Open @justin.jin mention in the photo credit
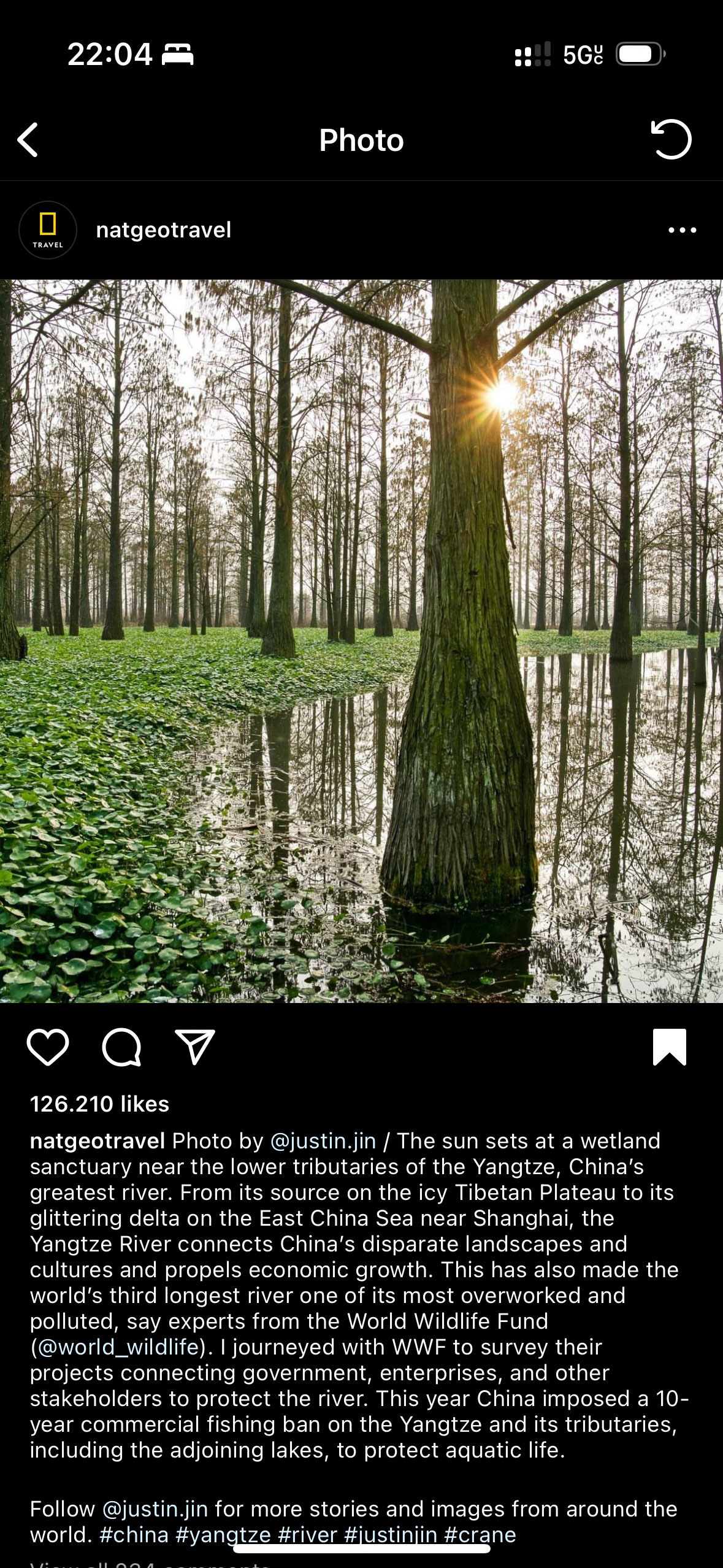Viewport: 723px width, 1568px height. point(323,1141)
